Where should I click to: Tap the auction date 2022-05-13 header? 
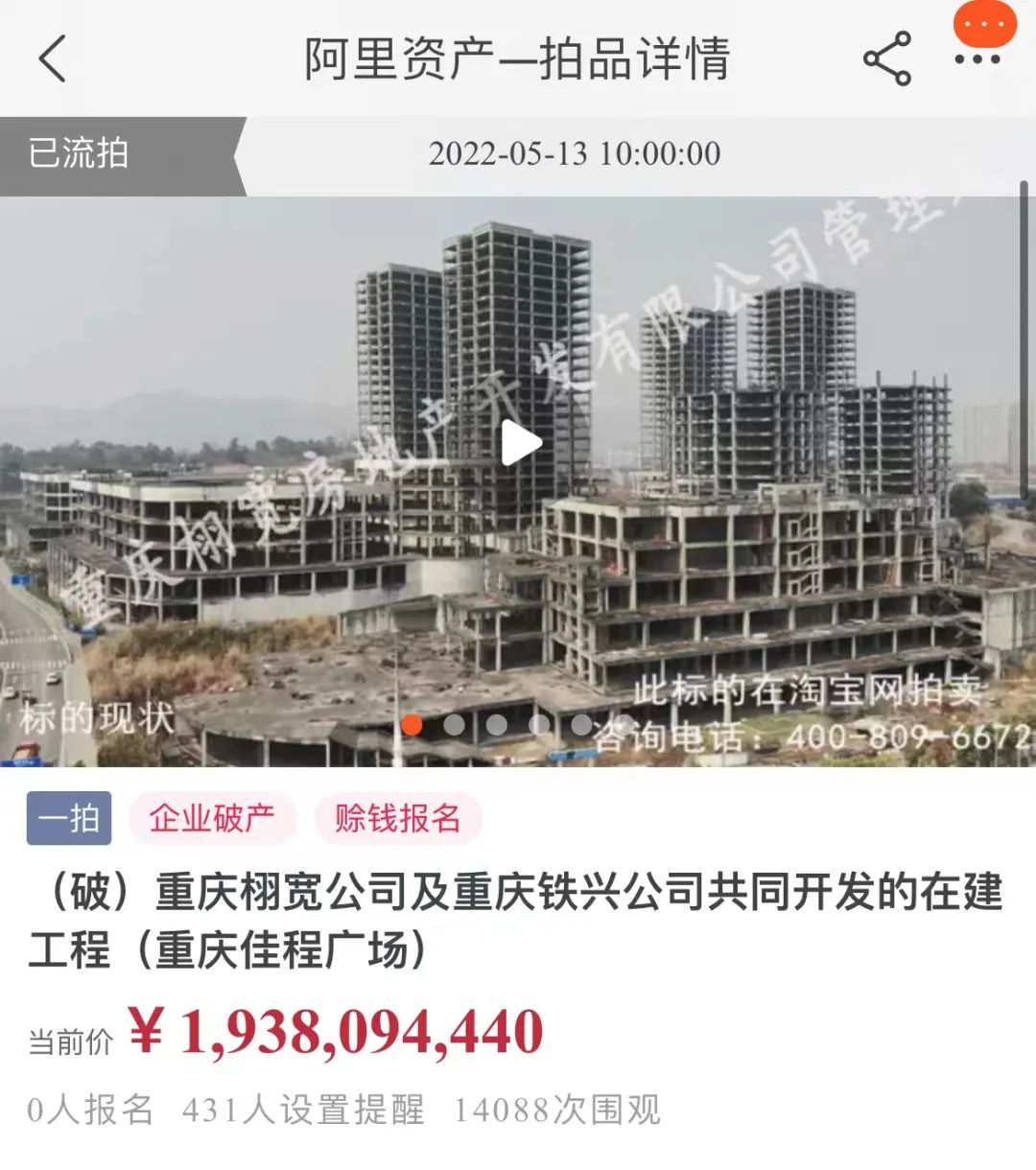coord(575,152)
